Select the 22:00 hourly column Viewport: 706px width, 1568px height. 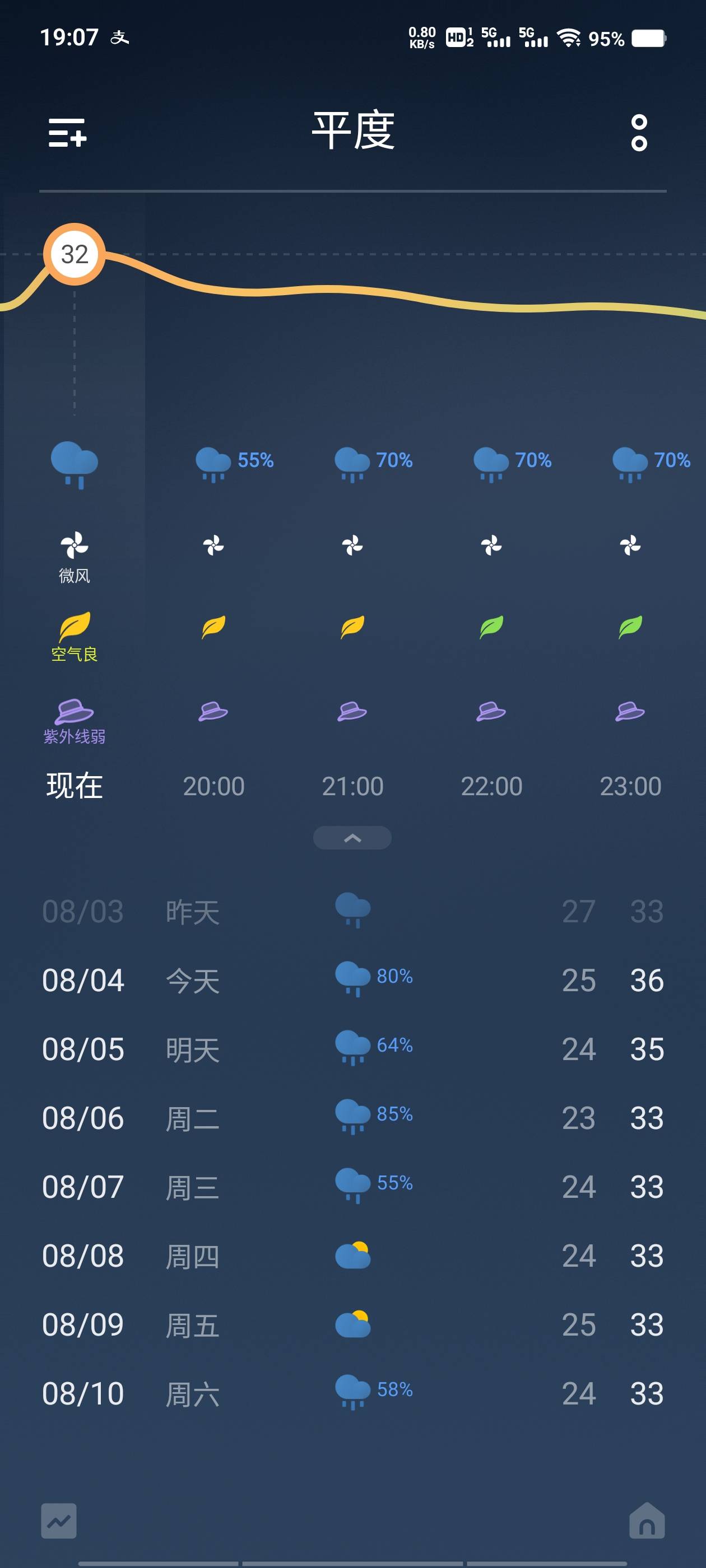point(493,785)
